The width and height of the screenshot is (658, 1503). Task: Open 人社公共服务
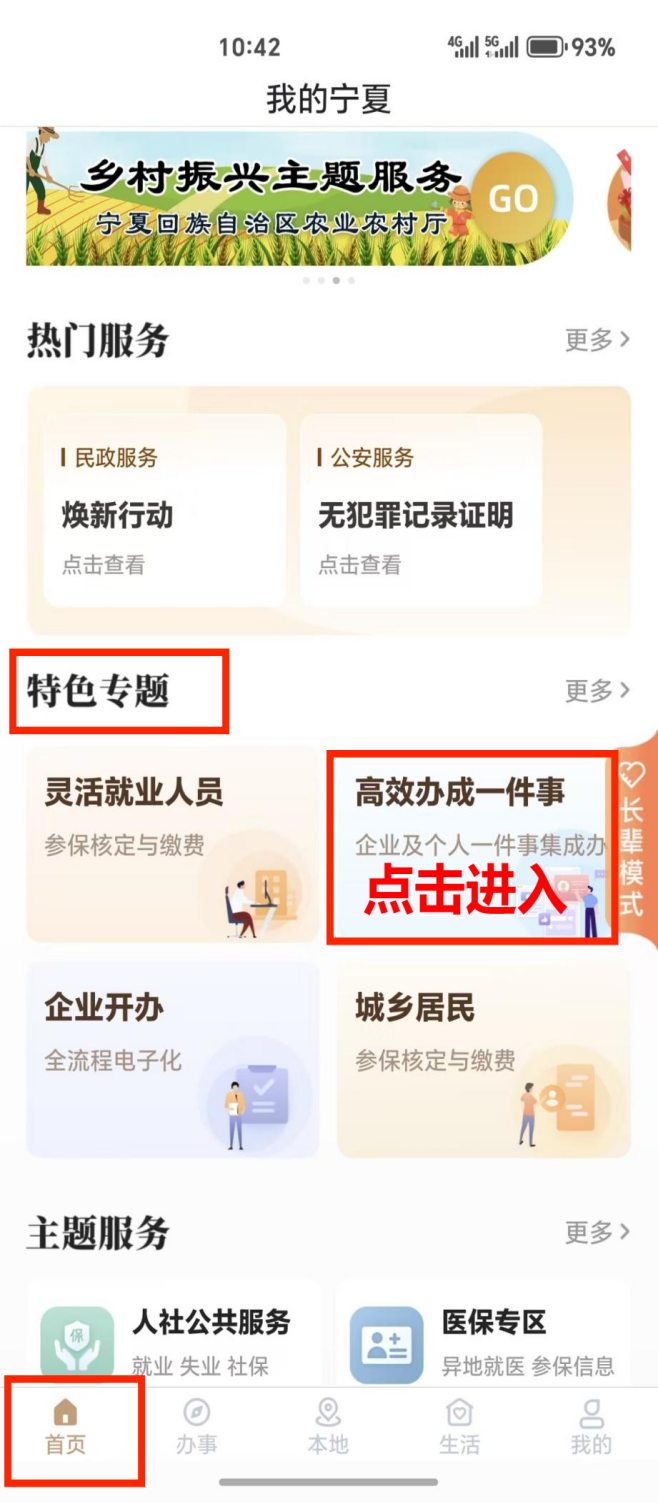(172, 1340)
